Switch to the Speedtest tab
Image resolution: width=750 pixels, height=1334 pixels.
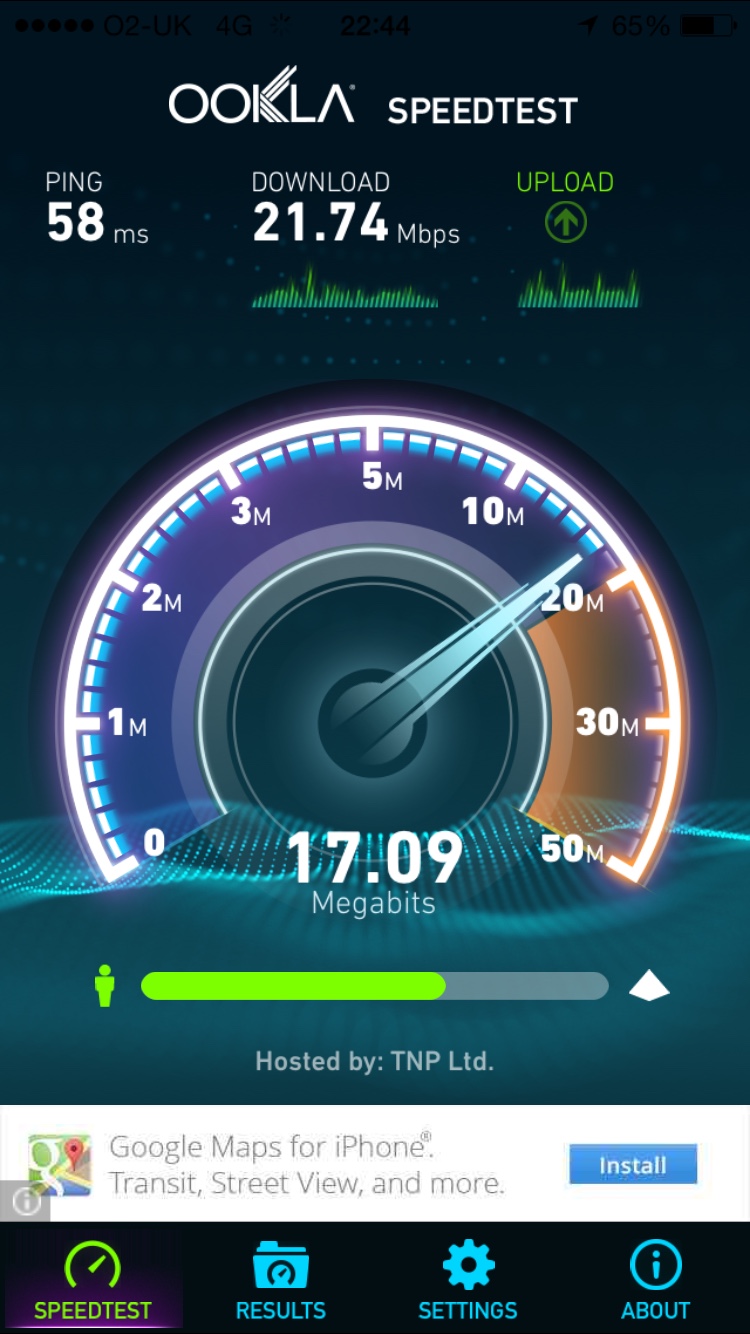(x=93, y=1282)
